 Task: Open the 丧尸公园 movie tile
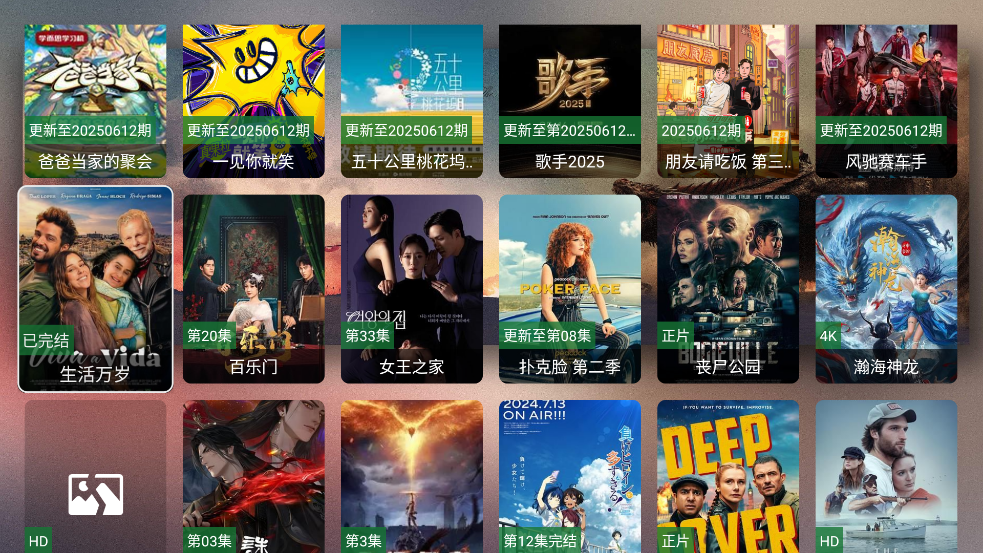727,288
